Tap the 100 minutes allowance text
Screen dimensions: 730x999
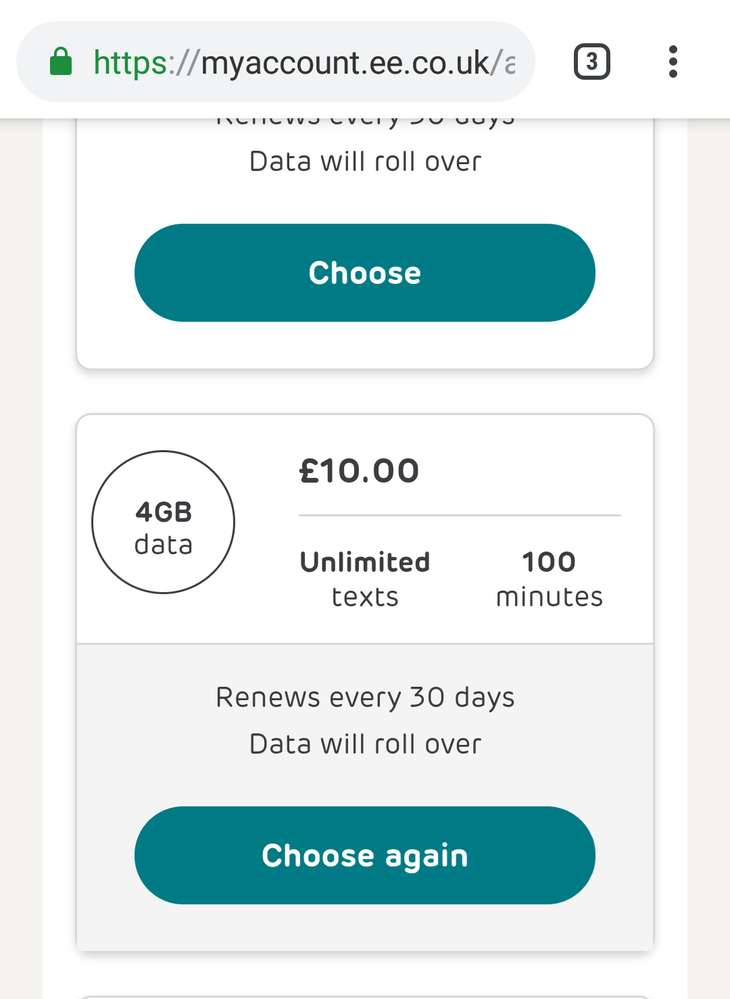coord(548,578)
